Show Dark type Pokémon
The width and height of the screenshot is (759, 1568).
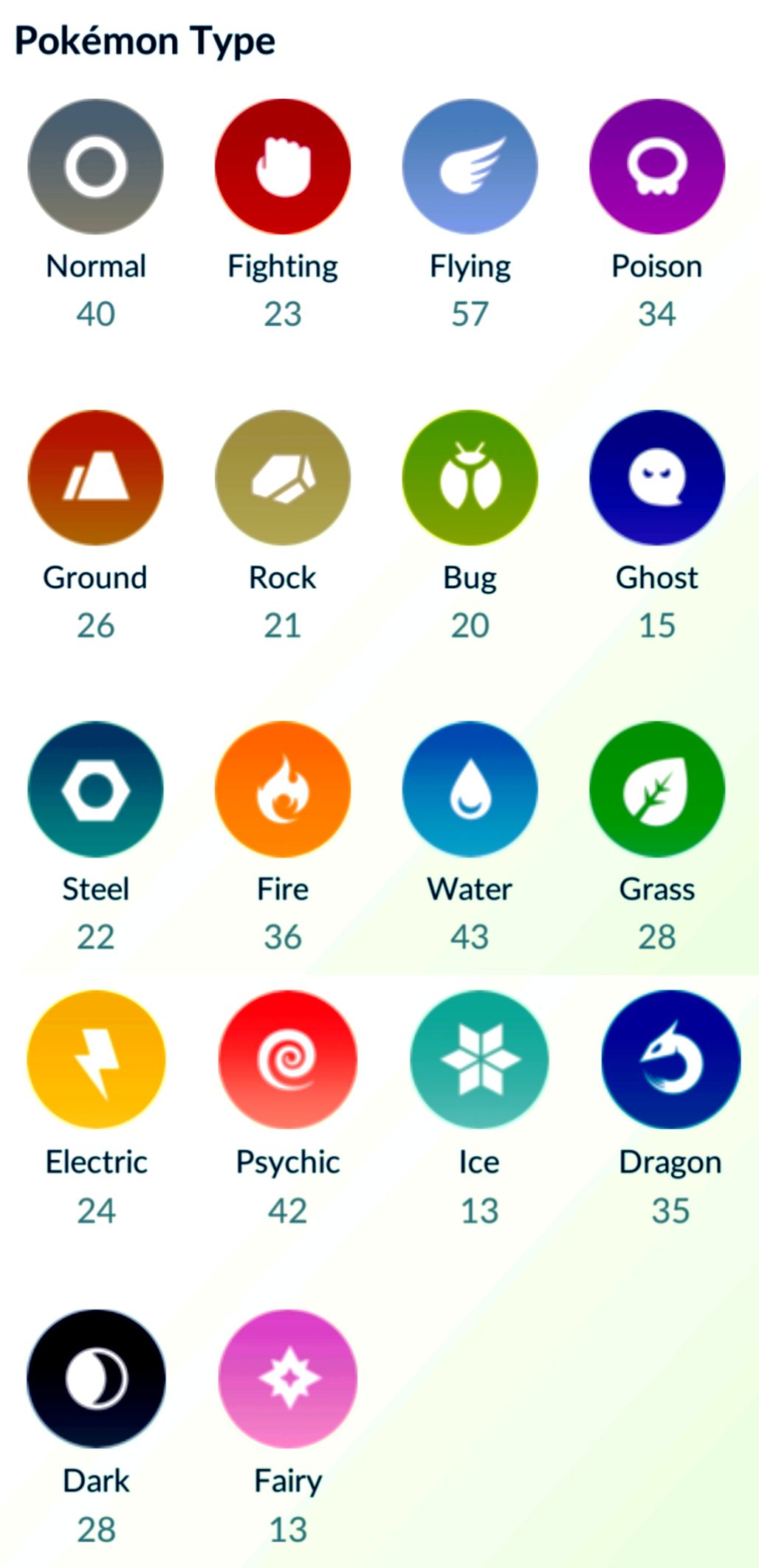tap(96, 1378)
